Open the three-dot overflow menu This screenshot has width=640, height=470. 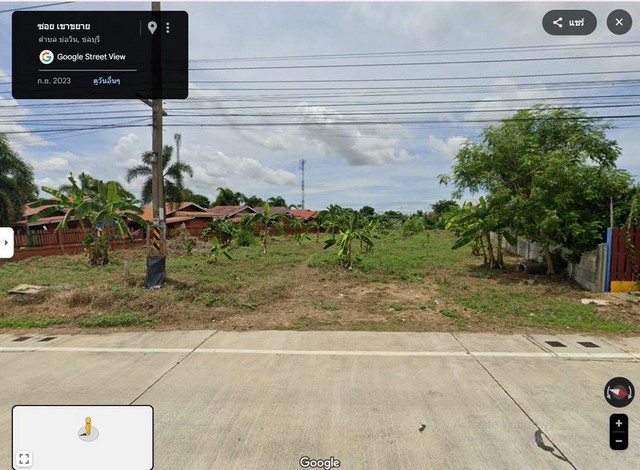[168, 28]
